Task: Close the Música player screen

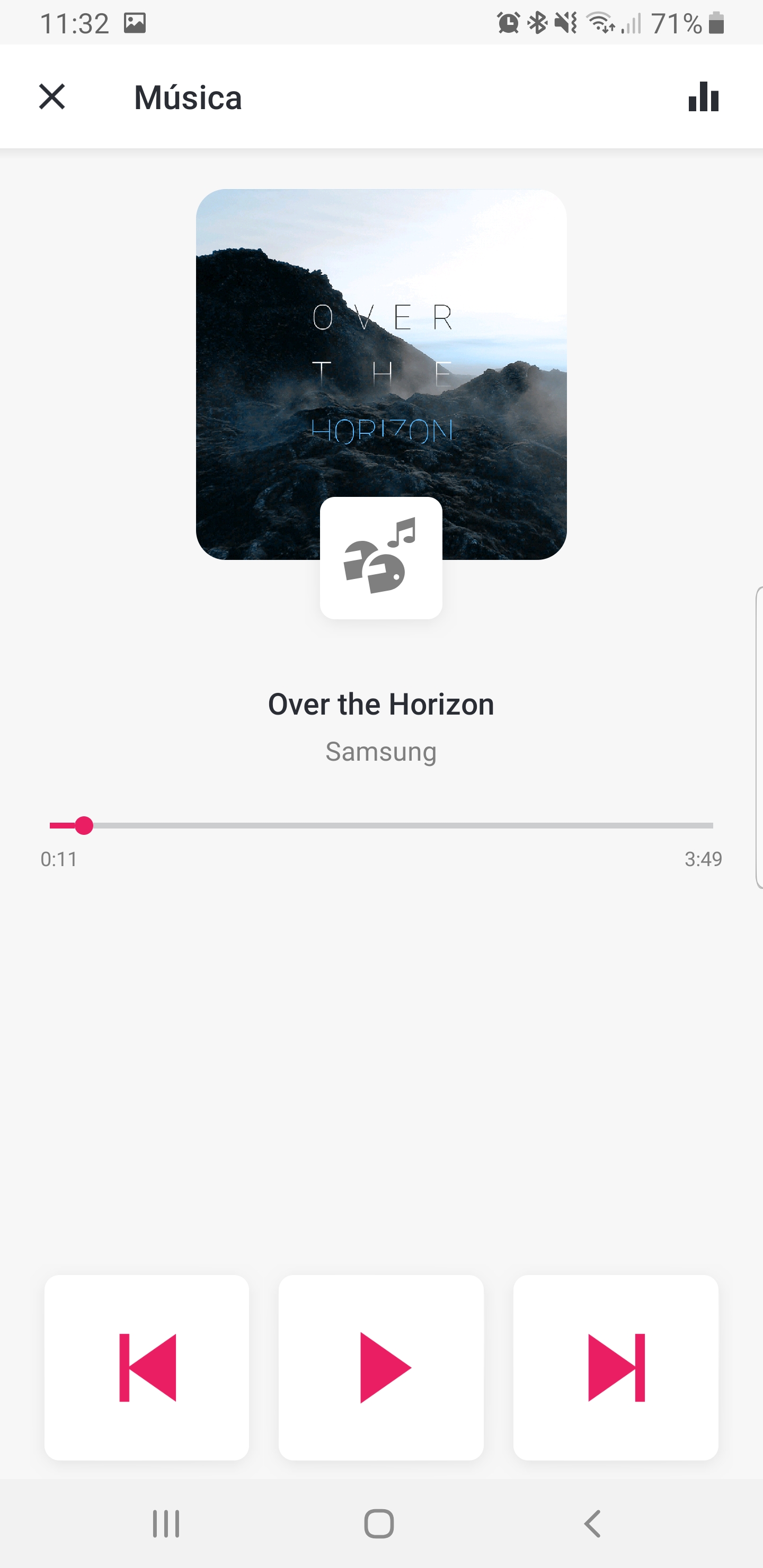Action: pyautogui.click(x=52, y=97)
